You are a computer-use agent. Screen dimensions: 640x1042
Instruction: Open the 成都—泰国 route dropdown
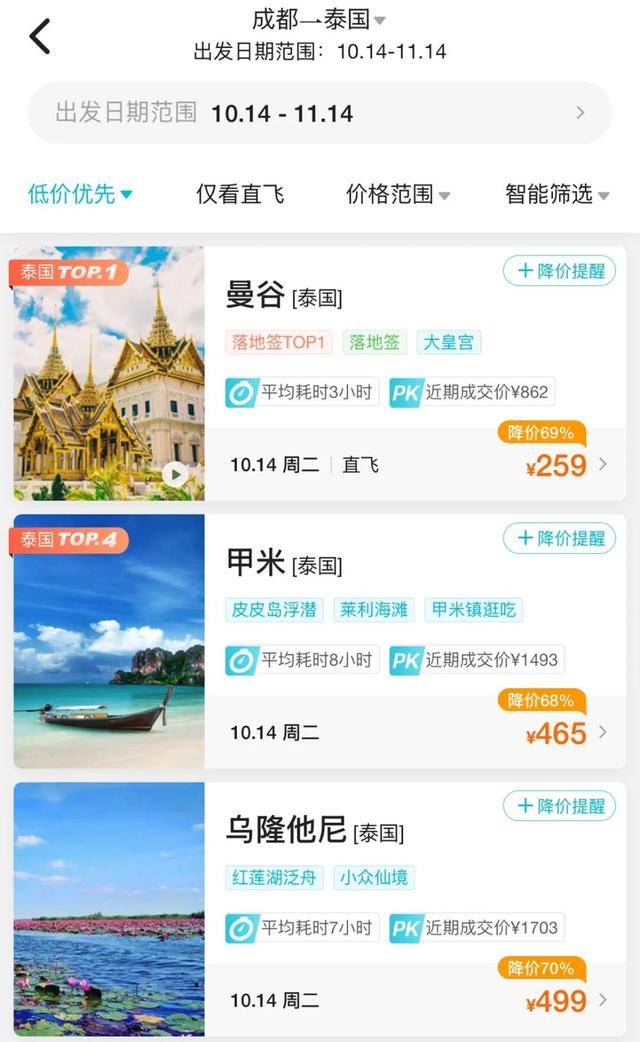[x=320, y=19]
